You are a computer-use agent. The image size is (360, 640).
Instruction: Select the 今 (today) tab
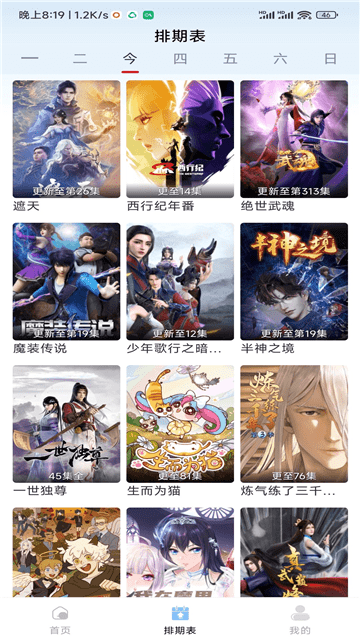pos(130,58)
